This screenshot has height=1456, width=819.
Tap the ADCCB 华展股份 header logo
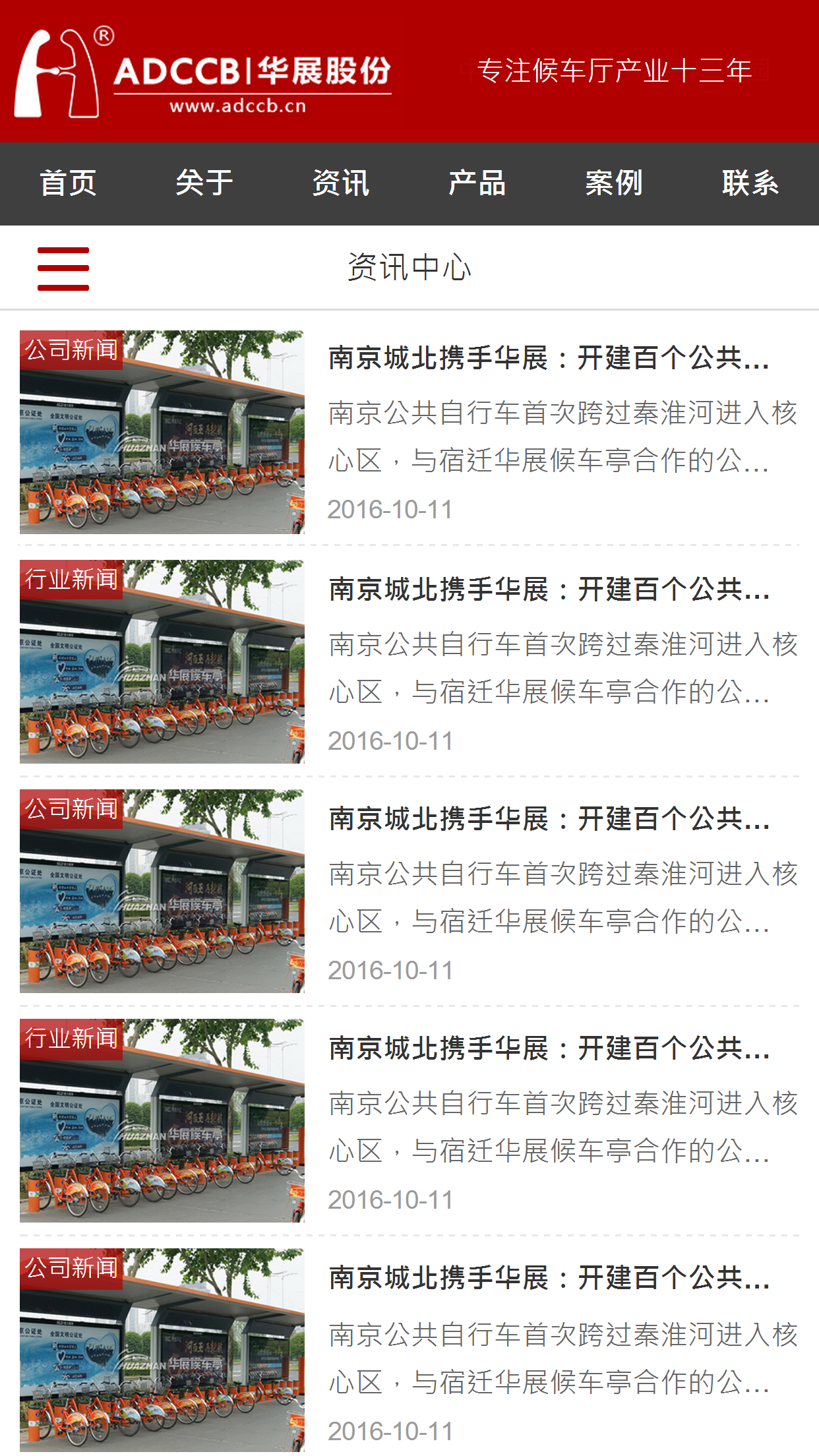pyautogui.click(x=202, y=74)
